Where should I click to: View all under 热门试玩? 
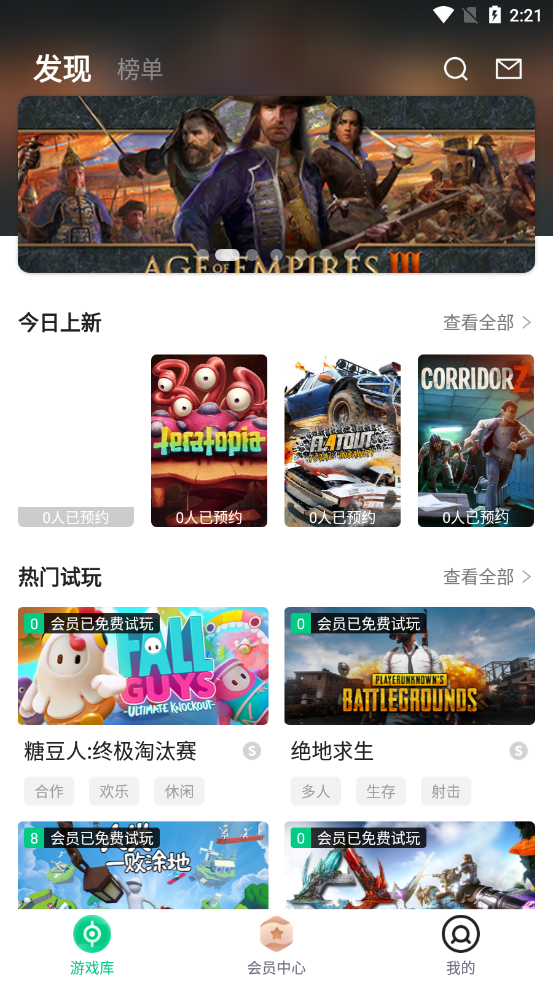pos(487,577)
